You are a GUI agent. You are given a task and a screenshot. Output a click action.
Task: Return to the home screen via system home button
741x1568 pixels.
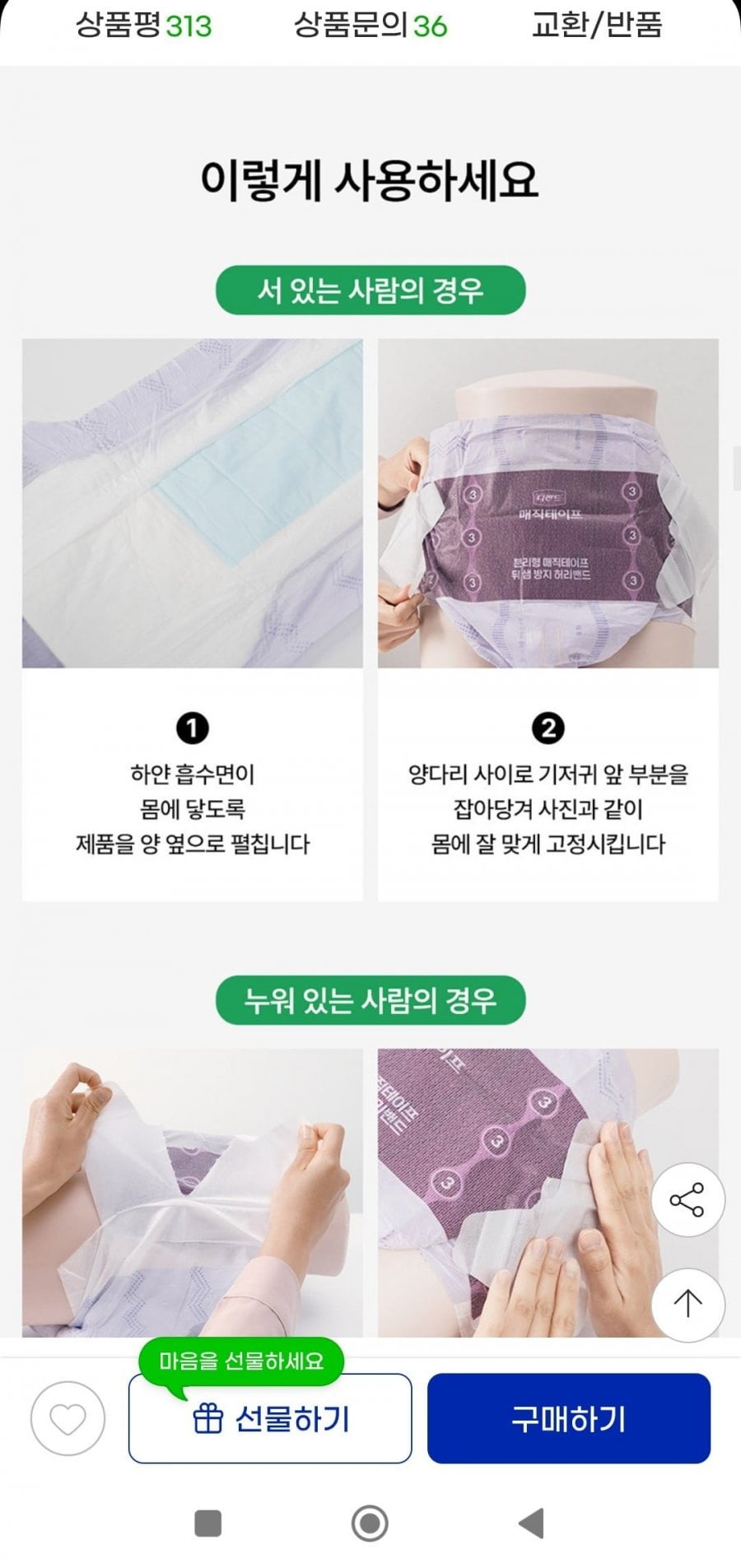(370, 1523)
